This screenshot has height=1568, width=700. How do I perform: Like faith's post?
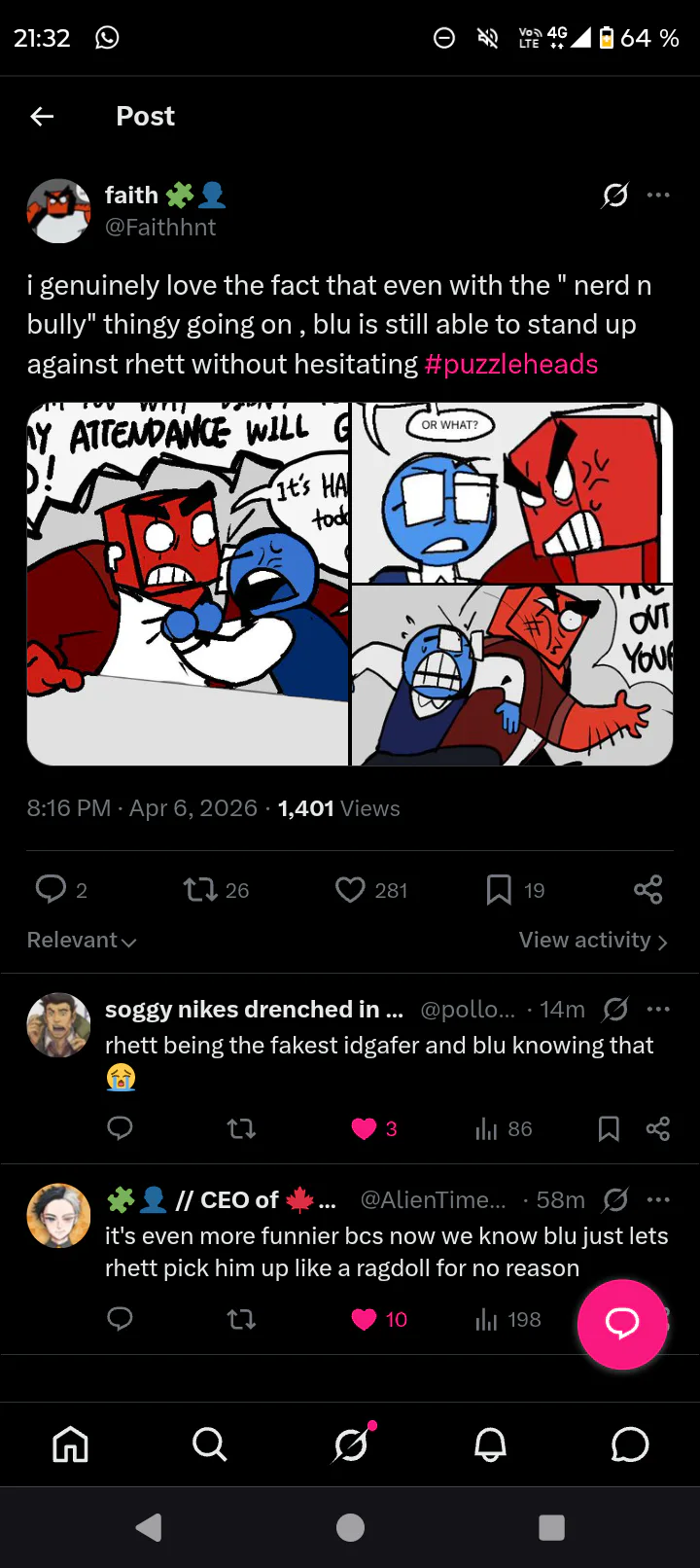coord(350,889)
